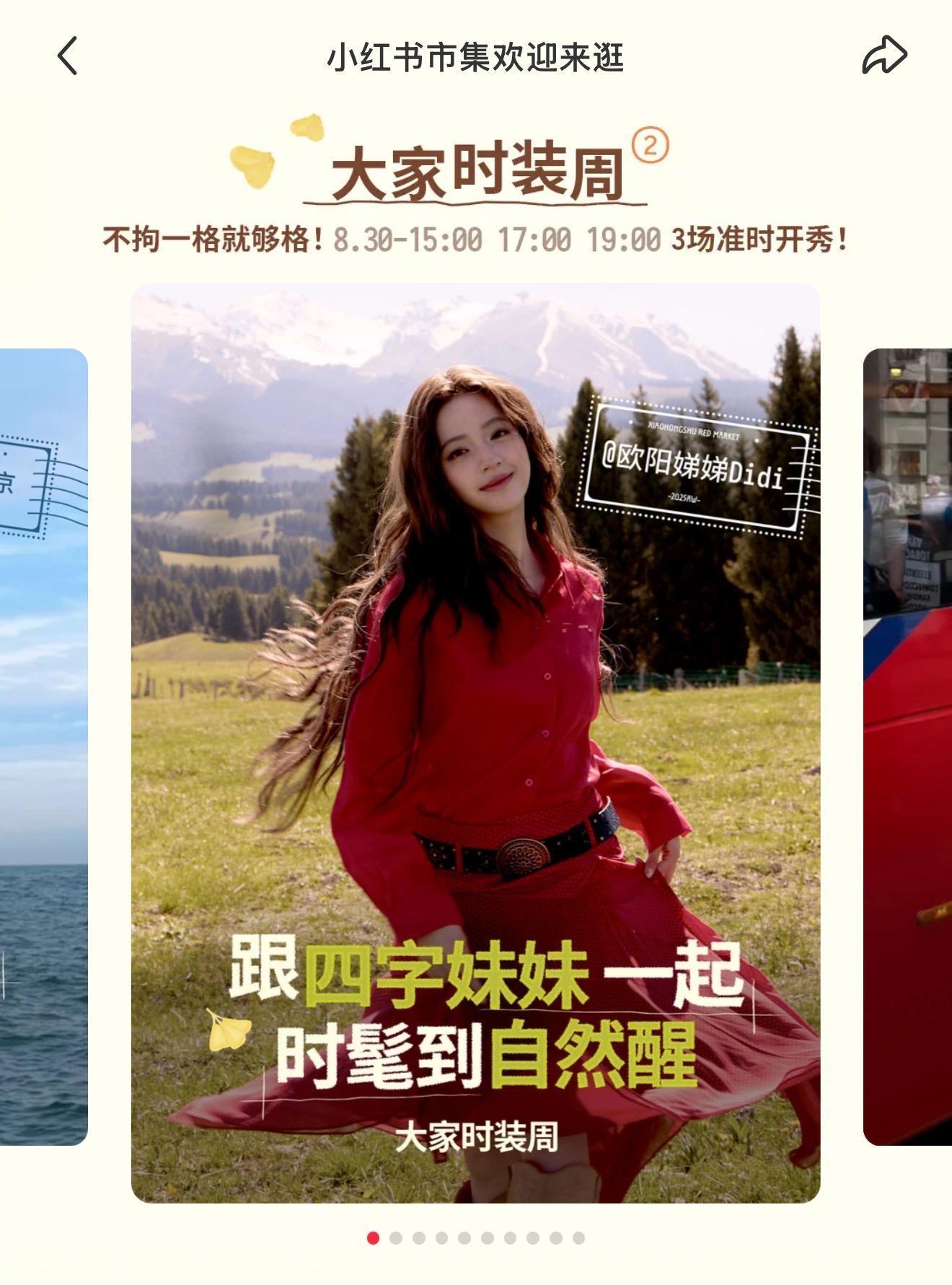Jump to the second carousel page dot
The width and height of the screenshot is (952, 1285).
point(396,1238)
